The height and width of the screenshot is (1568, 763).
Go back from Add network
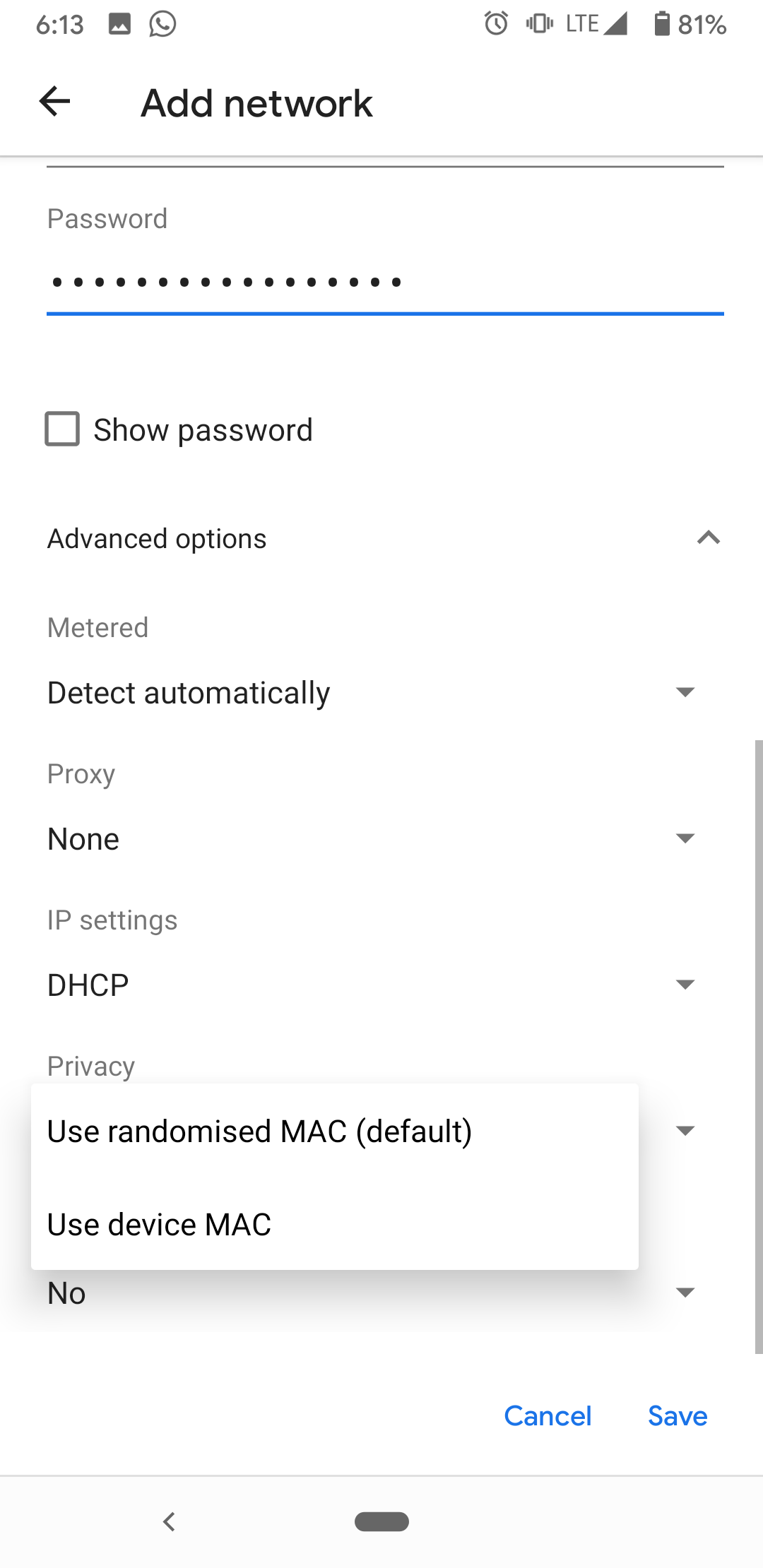(x=54, y=102)
